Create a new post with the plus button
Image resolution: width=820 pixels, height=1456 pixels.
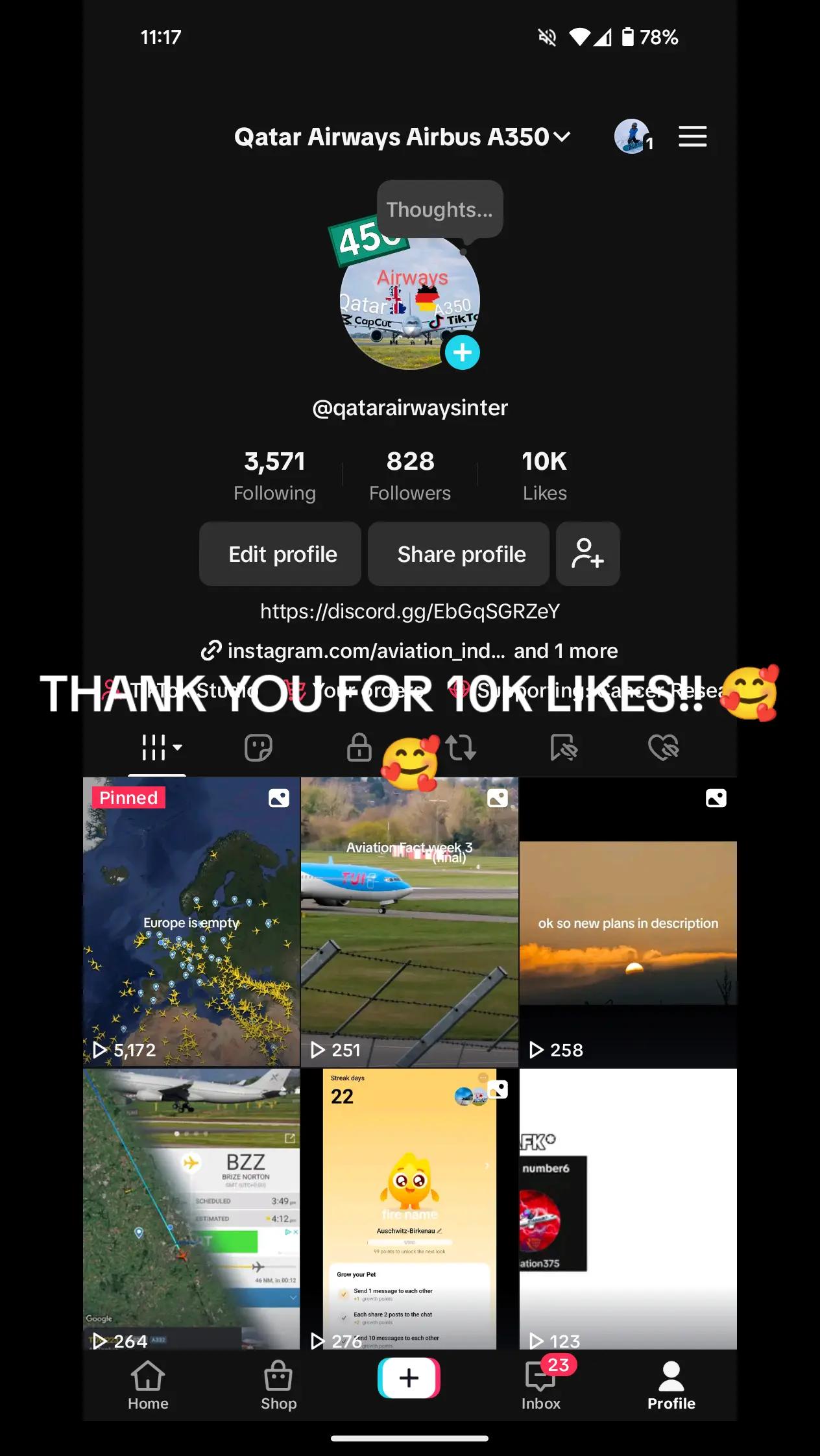(409, 1378)
